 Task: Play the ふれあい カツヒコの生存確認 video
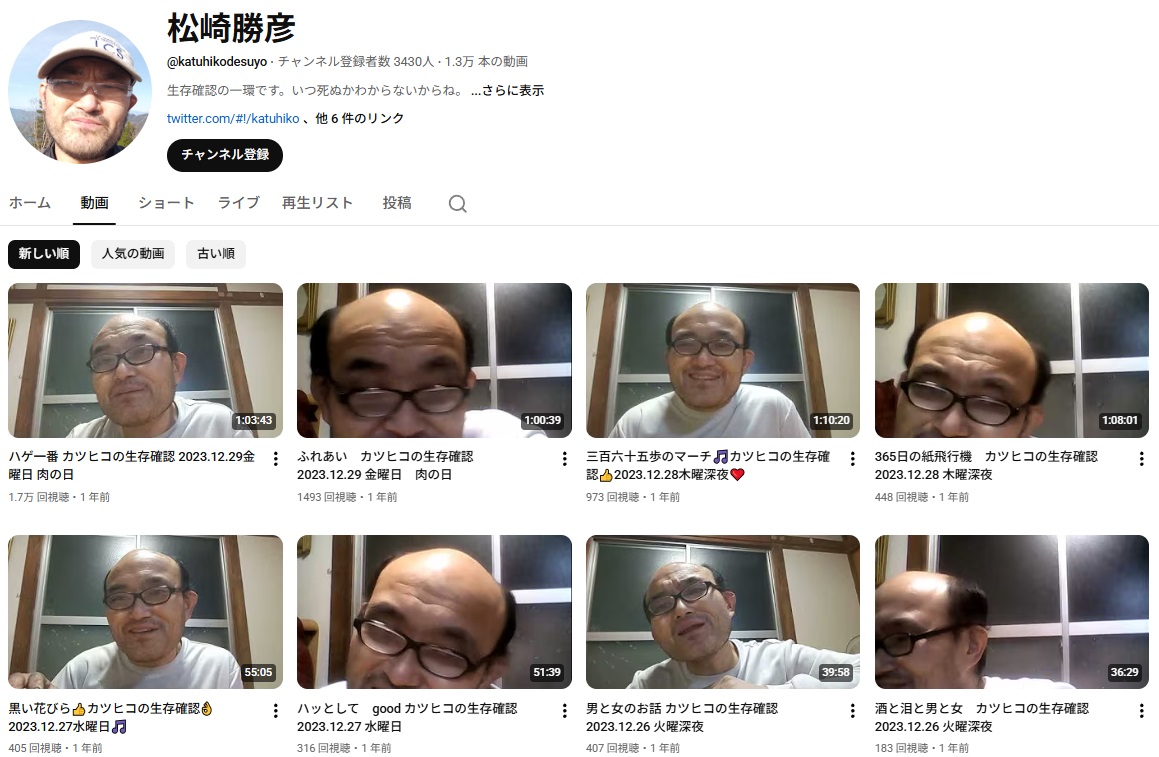pos(434,360)
